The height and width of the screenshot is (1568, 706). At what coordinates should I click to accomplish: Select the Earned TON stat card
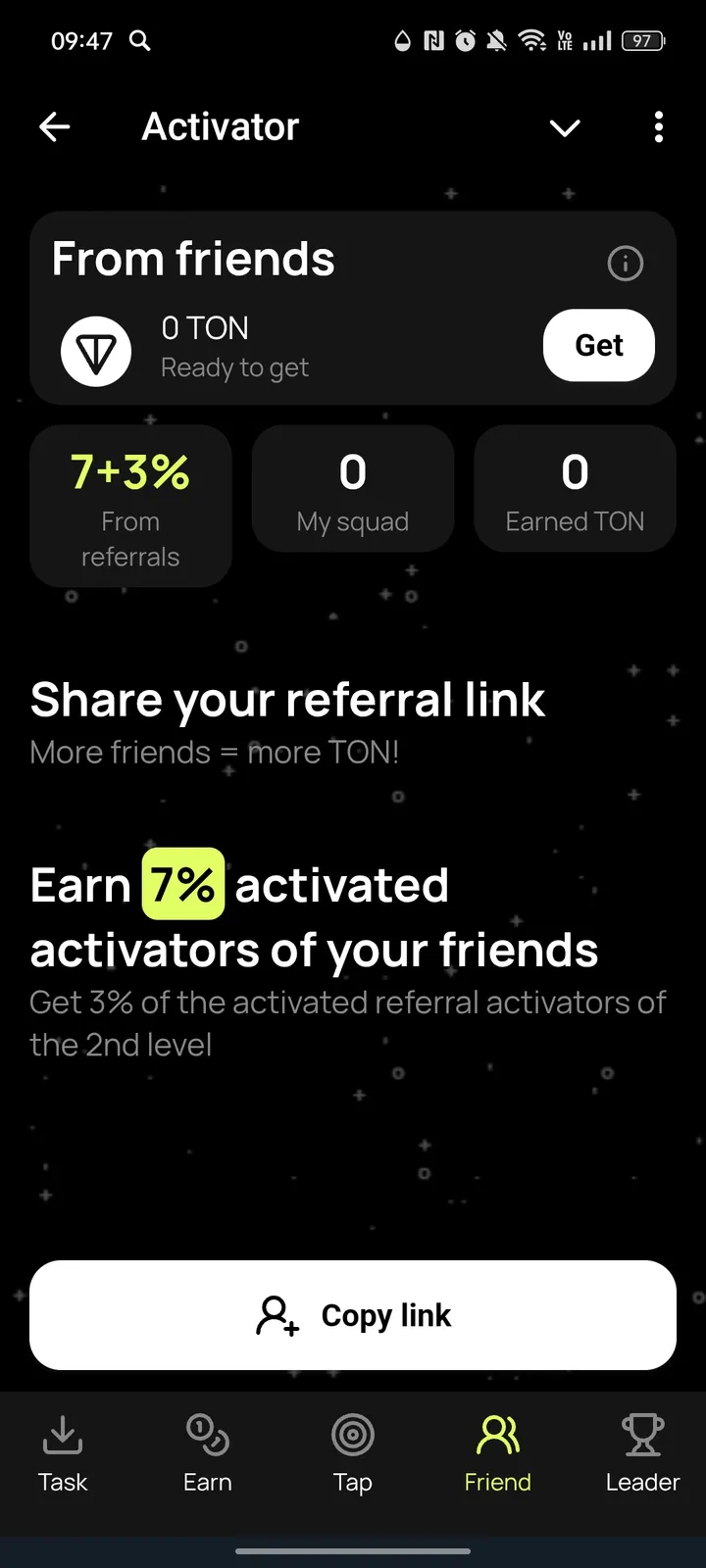[575, 488]
